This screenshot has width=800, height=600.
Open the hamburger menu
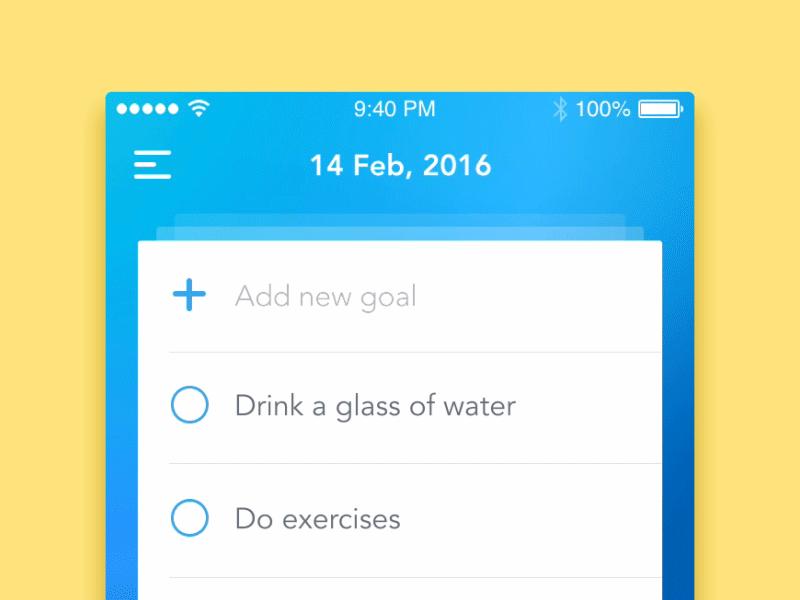[x=152, y=165]
